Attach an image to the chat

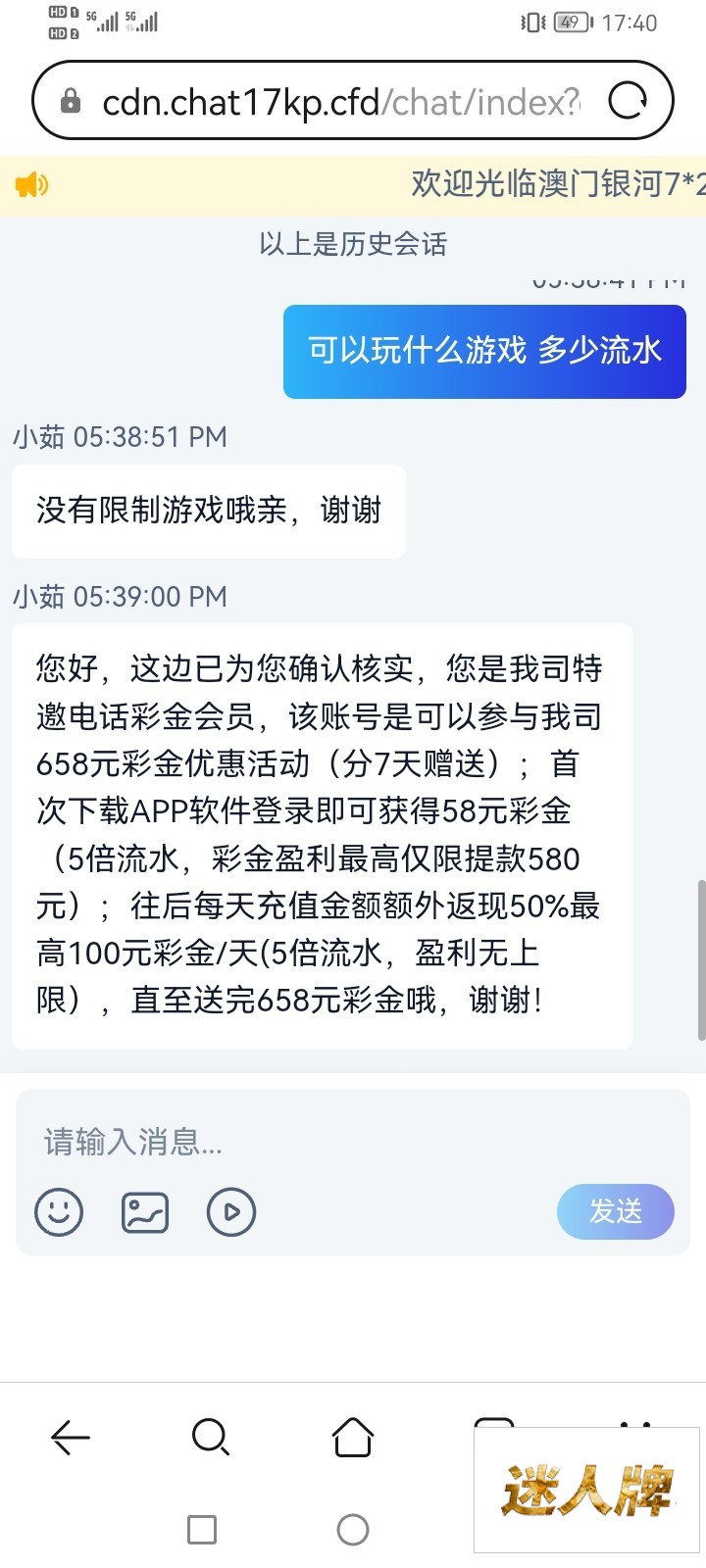click(x=145, y=1212)
